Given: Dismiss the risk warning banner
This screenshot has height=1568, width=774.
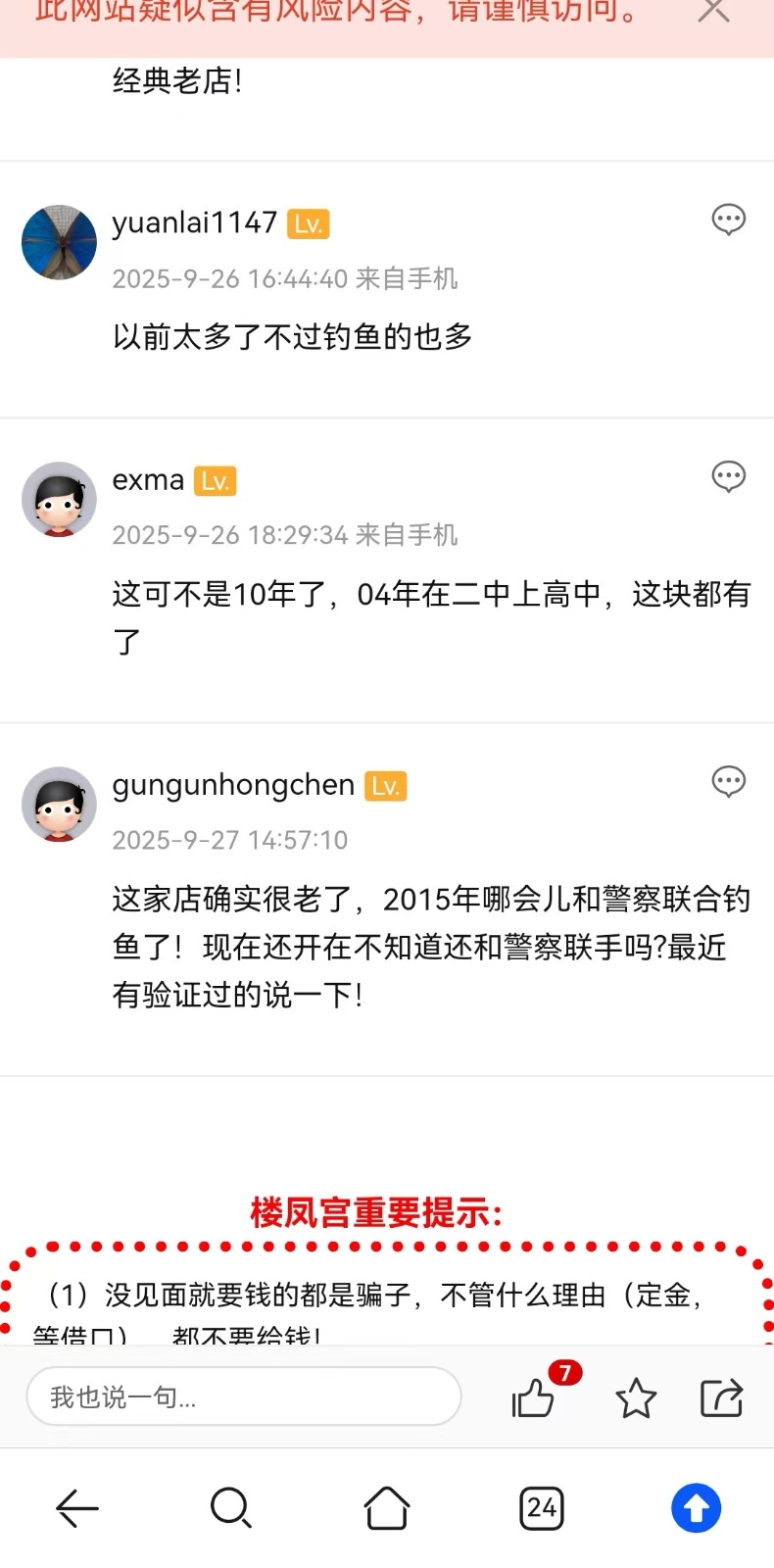Looking at the screenshot, I should (x=713, y=12).
